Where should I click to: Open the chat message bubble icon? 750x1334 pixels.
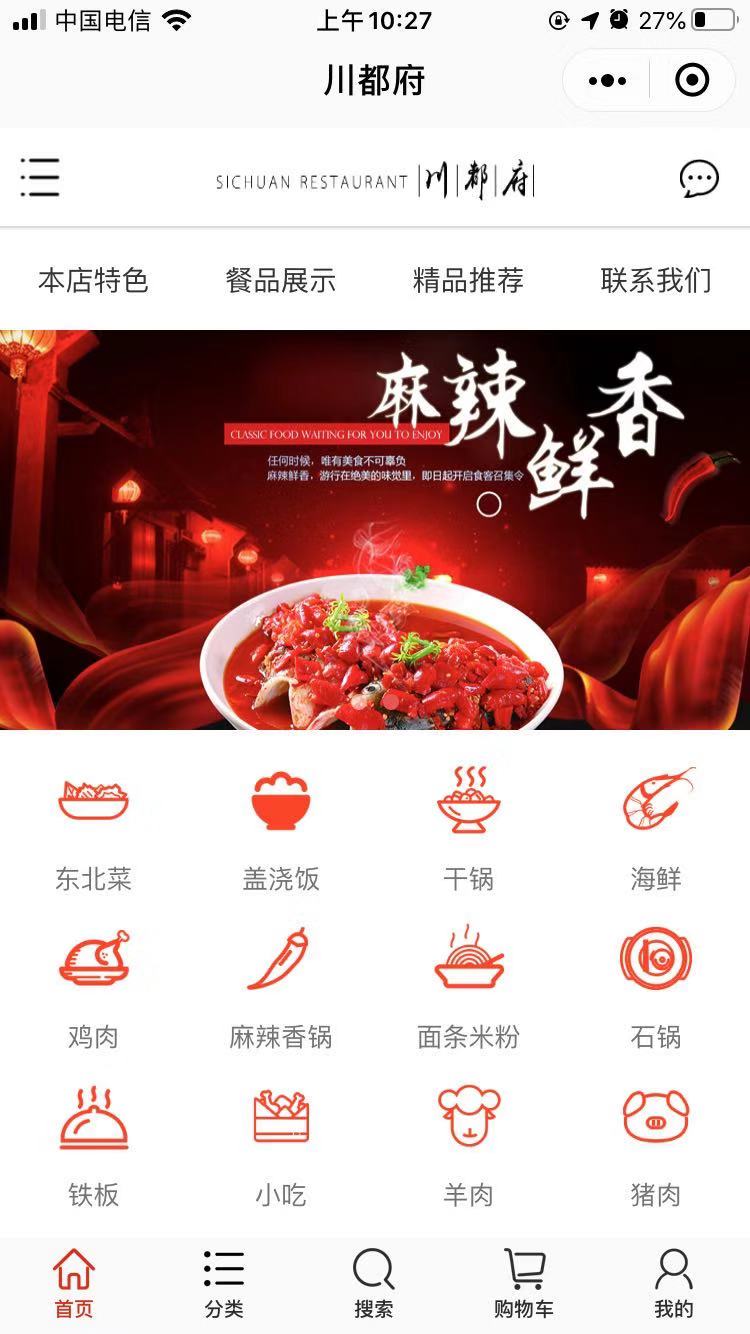point(698,179)
